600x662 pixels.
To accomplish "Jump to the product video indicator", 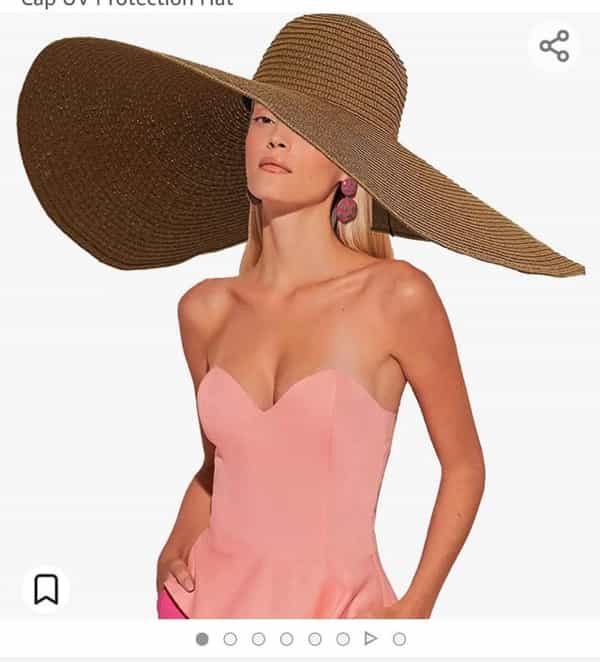I will [x=371, y=638].
